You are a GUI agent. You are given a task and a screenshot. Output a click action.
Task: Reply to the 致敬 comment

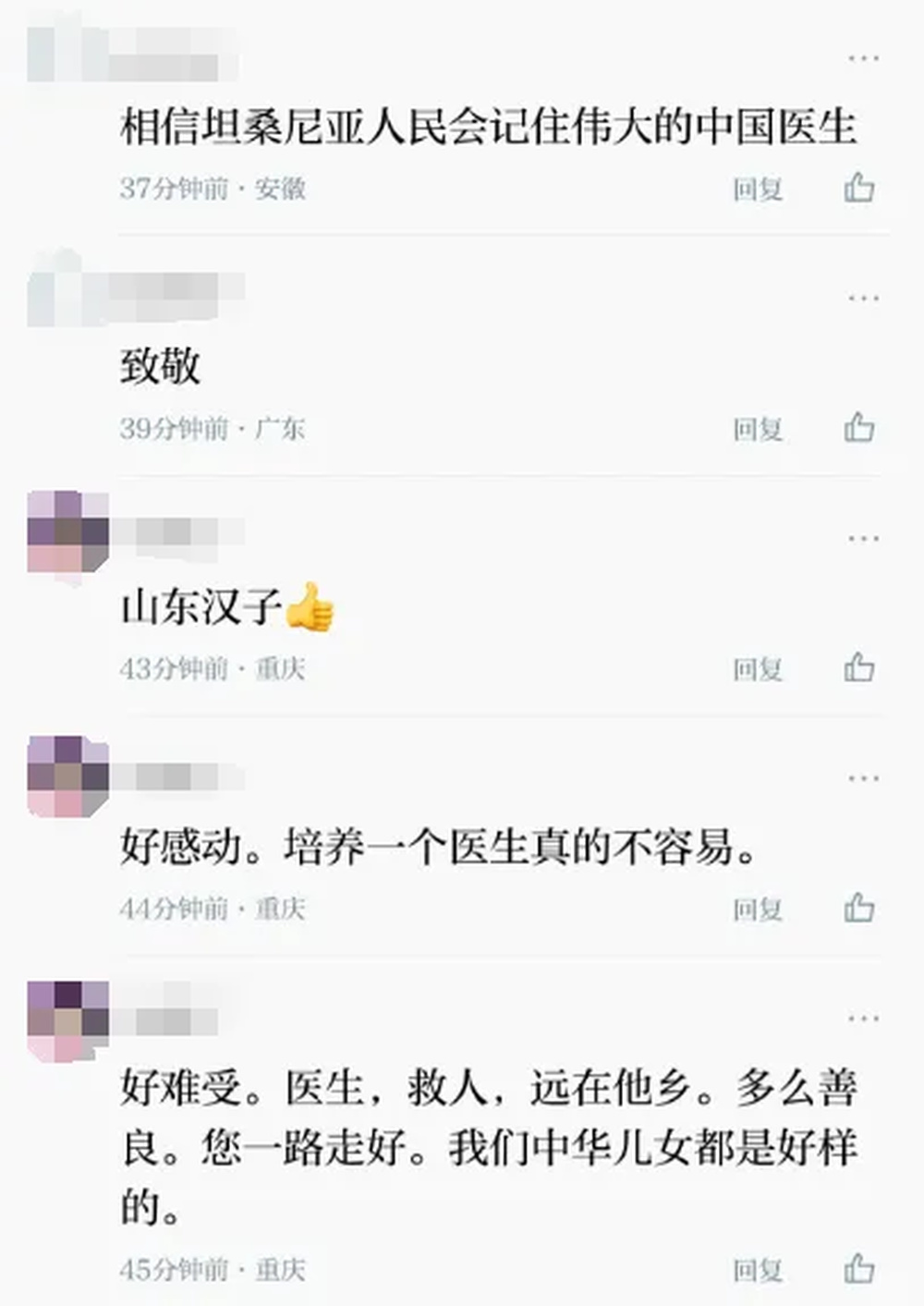click(758, 430)
